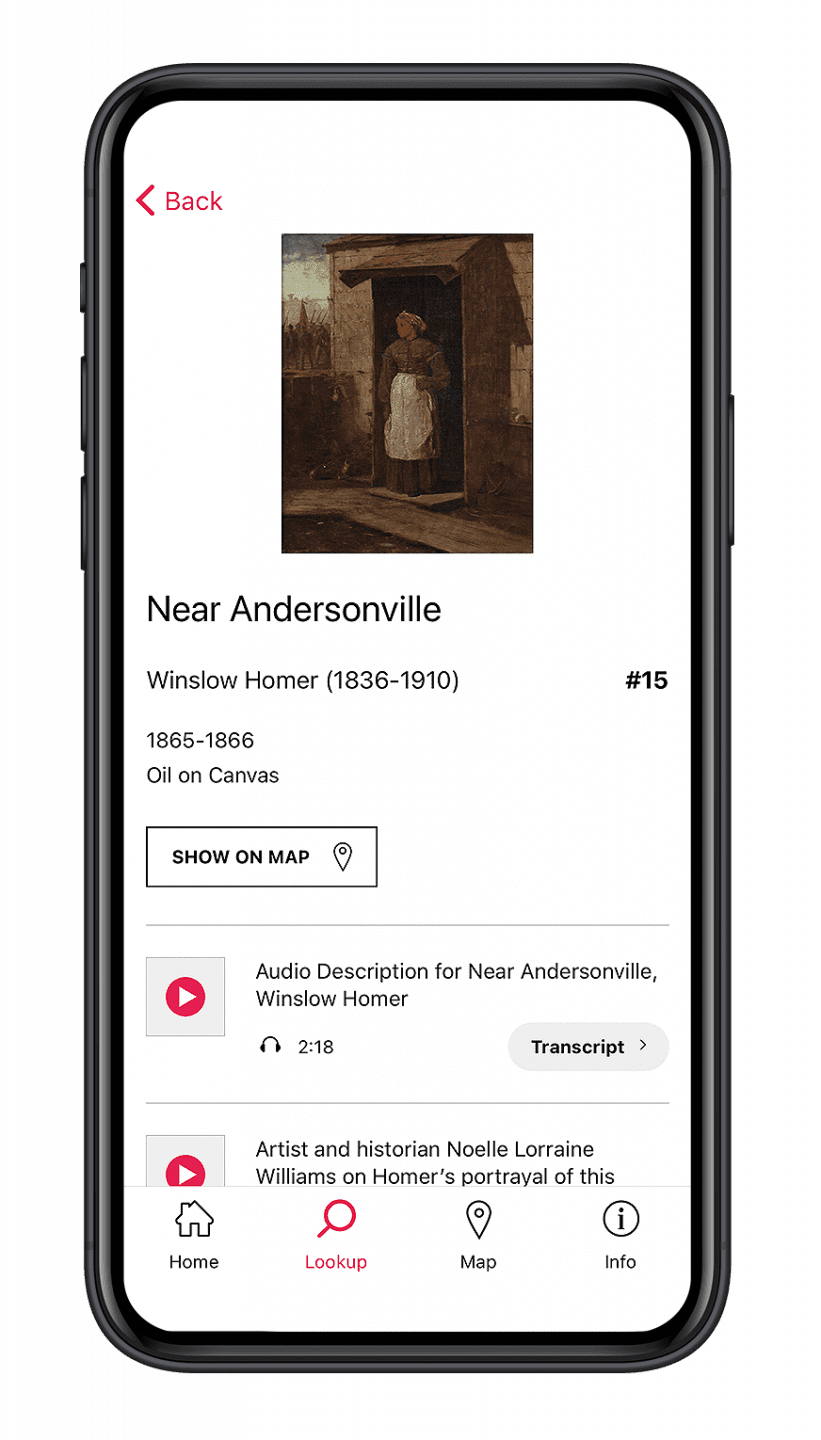Tap the headphones icon next to 2:18
821x1440 pixels.
[x=268, y=1046]
